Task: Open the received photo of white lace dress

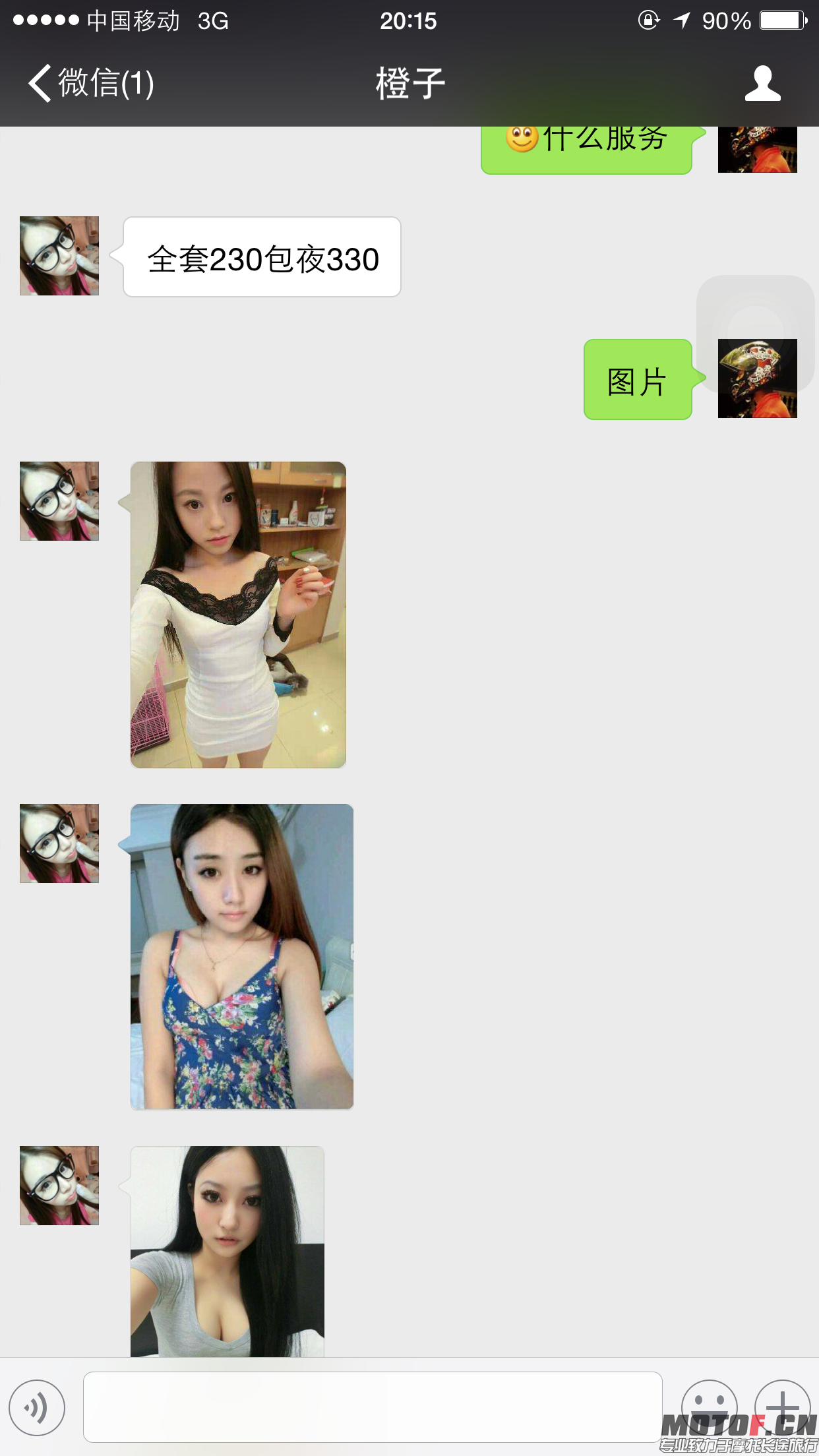Action: pyautogui.click(x=238, y=615)
